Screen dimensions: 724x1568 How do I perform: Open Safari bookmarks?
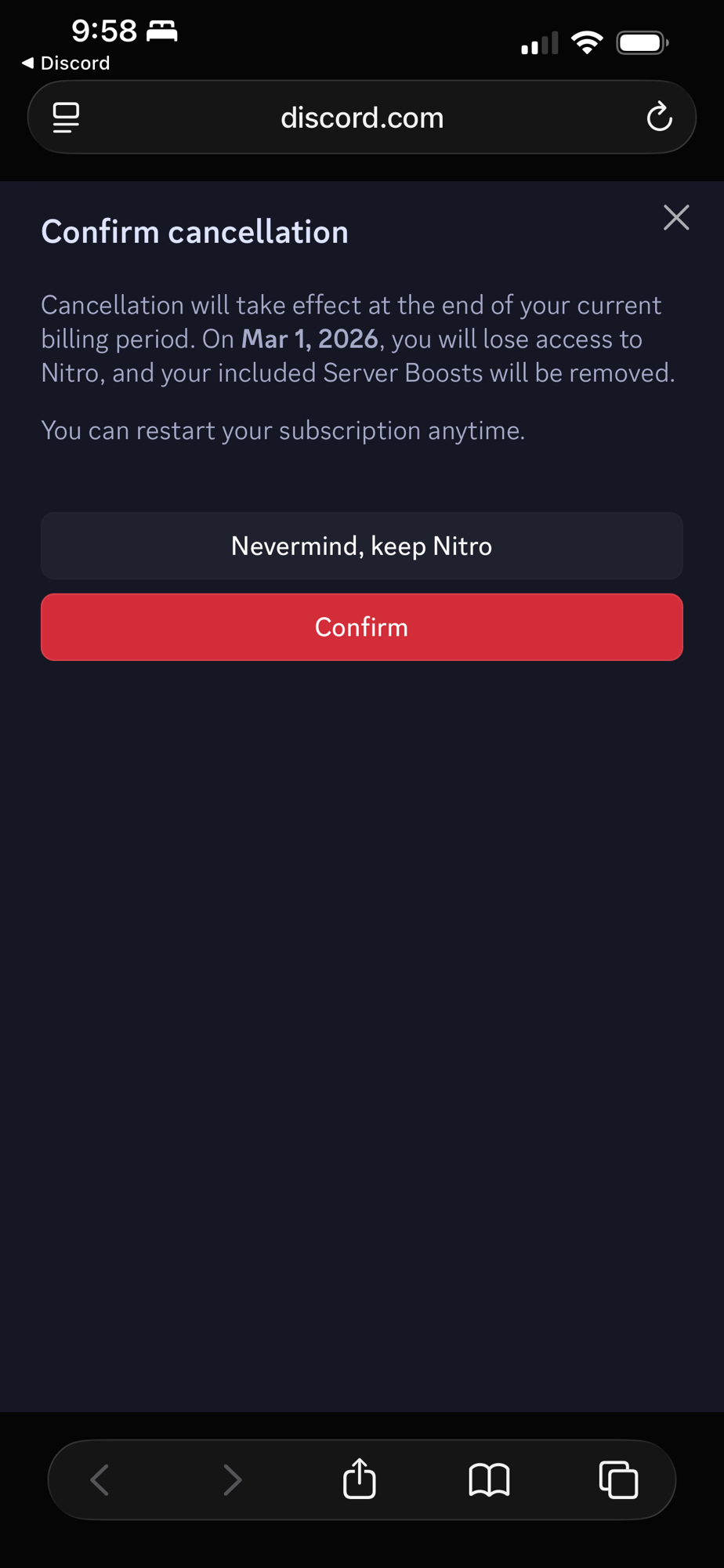[489, 1480]
